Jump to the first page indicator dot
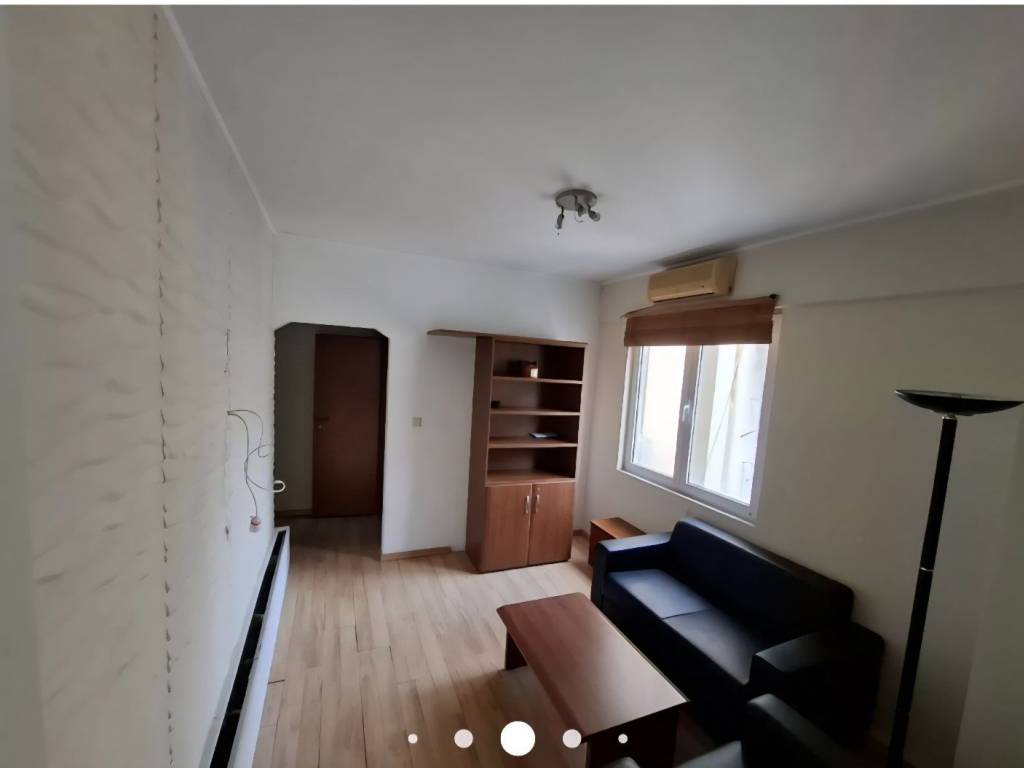The width and height of the screenshot is (1024, 768). pos(412,738)
